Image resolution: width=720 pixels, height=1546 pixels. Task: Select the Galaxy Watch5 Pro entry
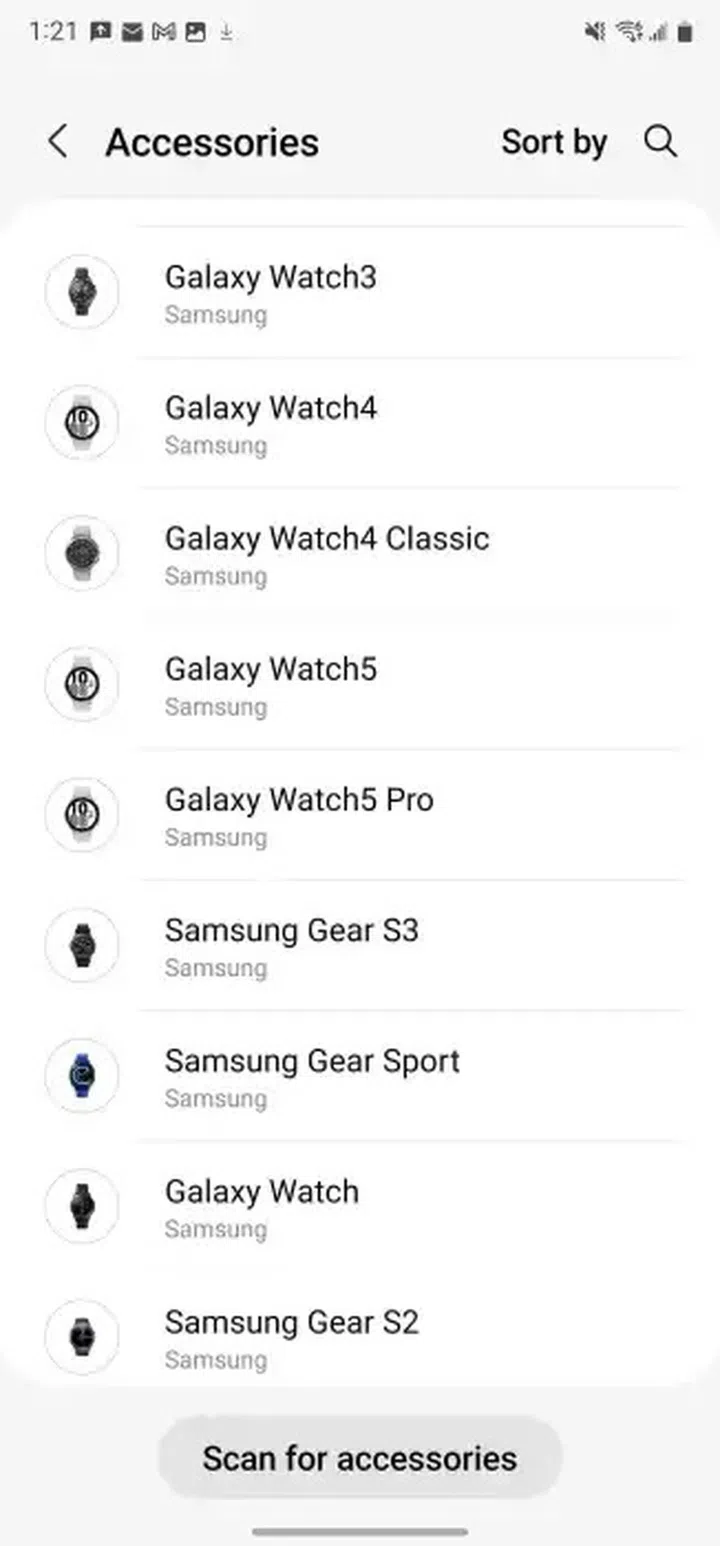[x=360, y=814]
